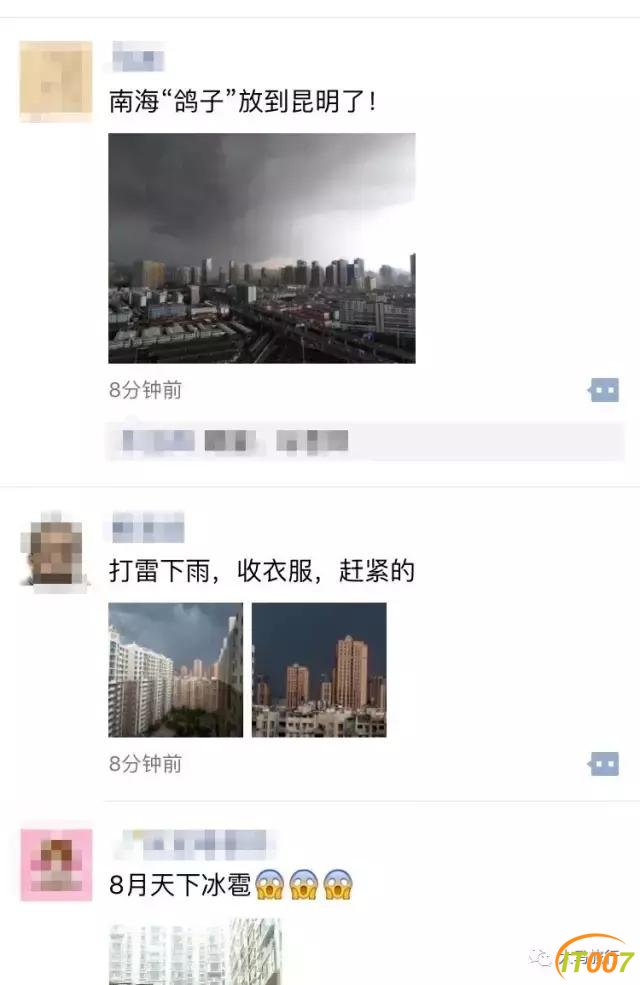Open avatar of the 8月天下冰雹 poster
Image resolution: width=640 pixels, height=985 pixels.
[56, 864]
